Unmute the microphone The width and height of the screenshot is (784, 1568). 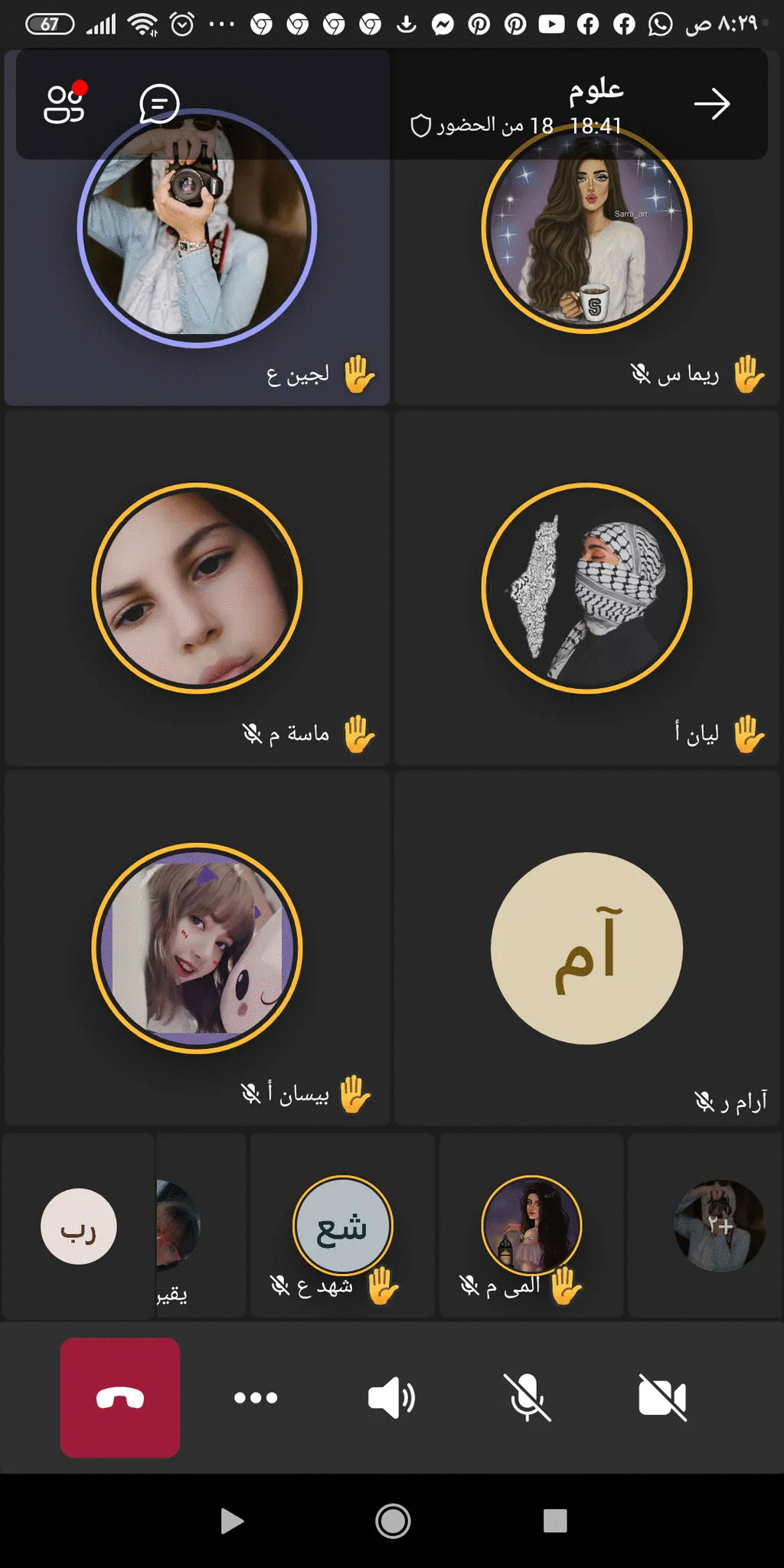[x=528, y=1398]
